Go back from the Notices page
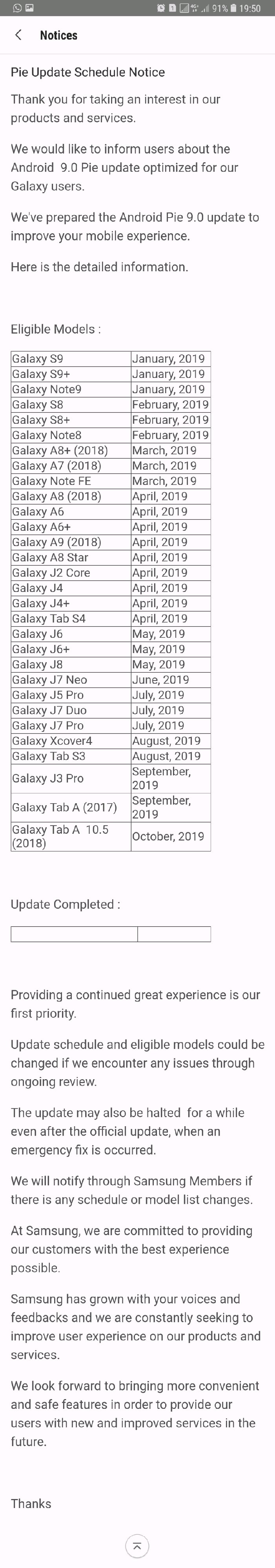The width and height of the screenshot is (275, 1568). (x=18, y=35)
